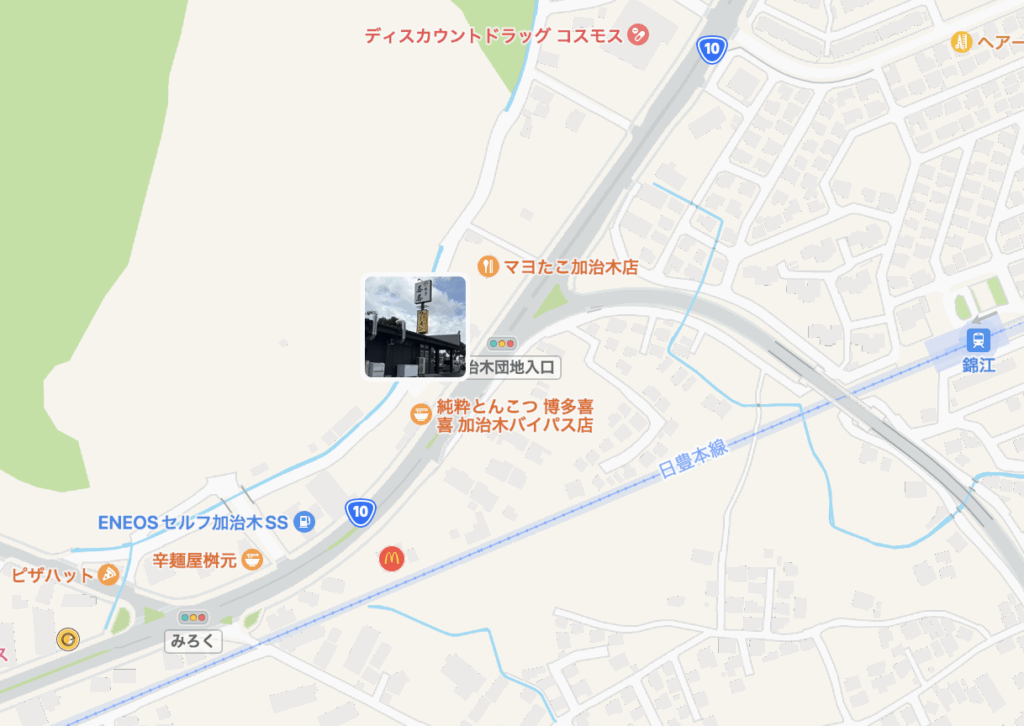
Task: Open 錦江 train station marker
Action: click(978, 340)
